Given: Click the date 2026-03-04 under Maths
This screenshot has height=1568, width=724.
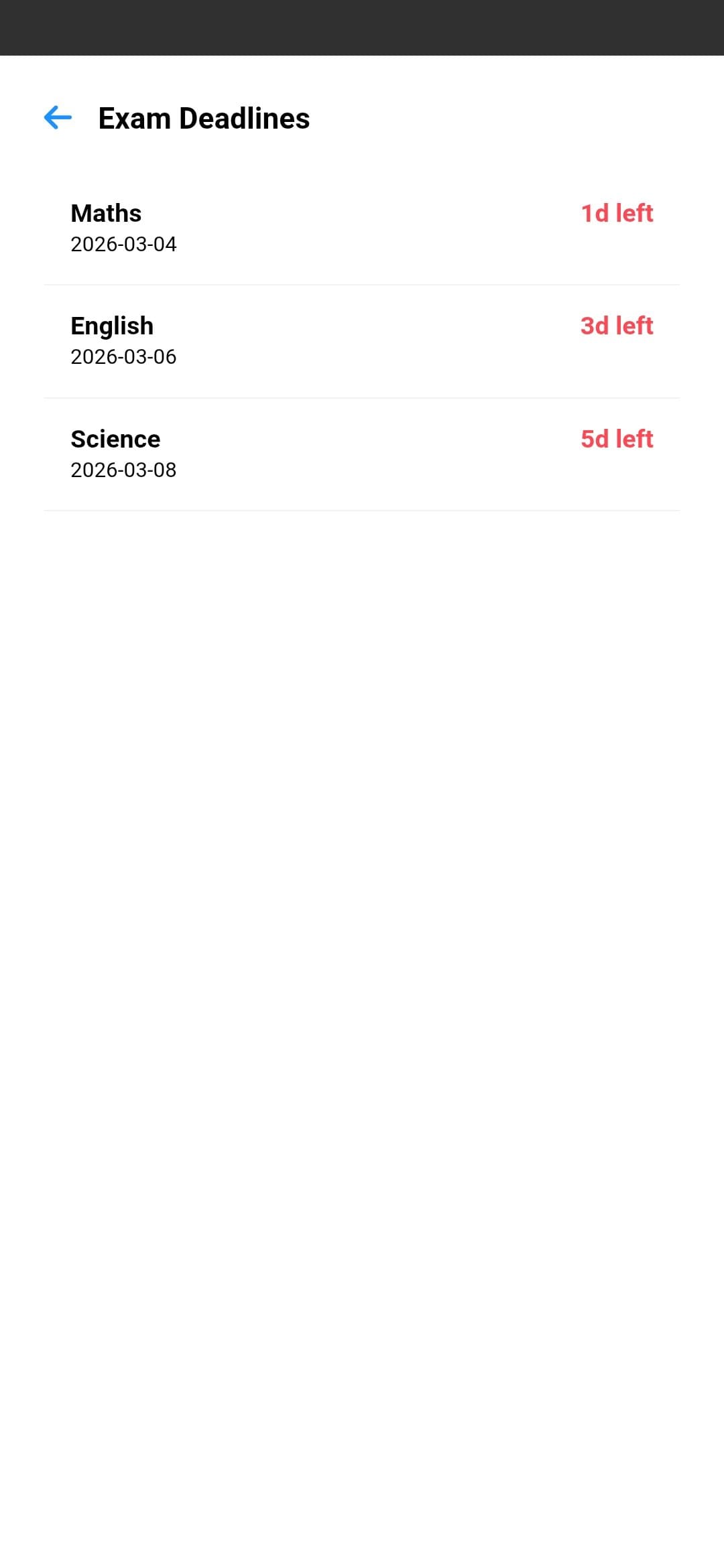Looking at the screenshot, I should click(x=123, y=244).
